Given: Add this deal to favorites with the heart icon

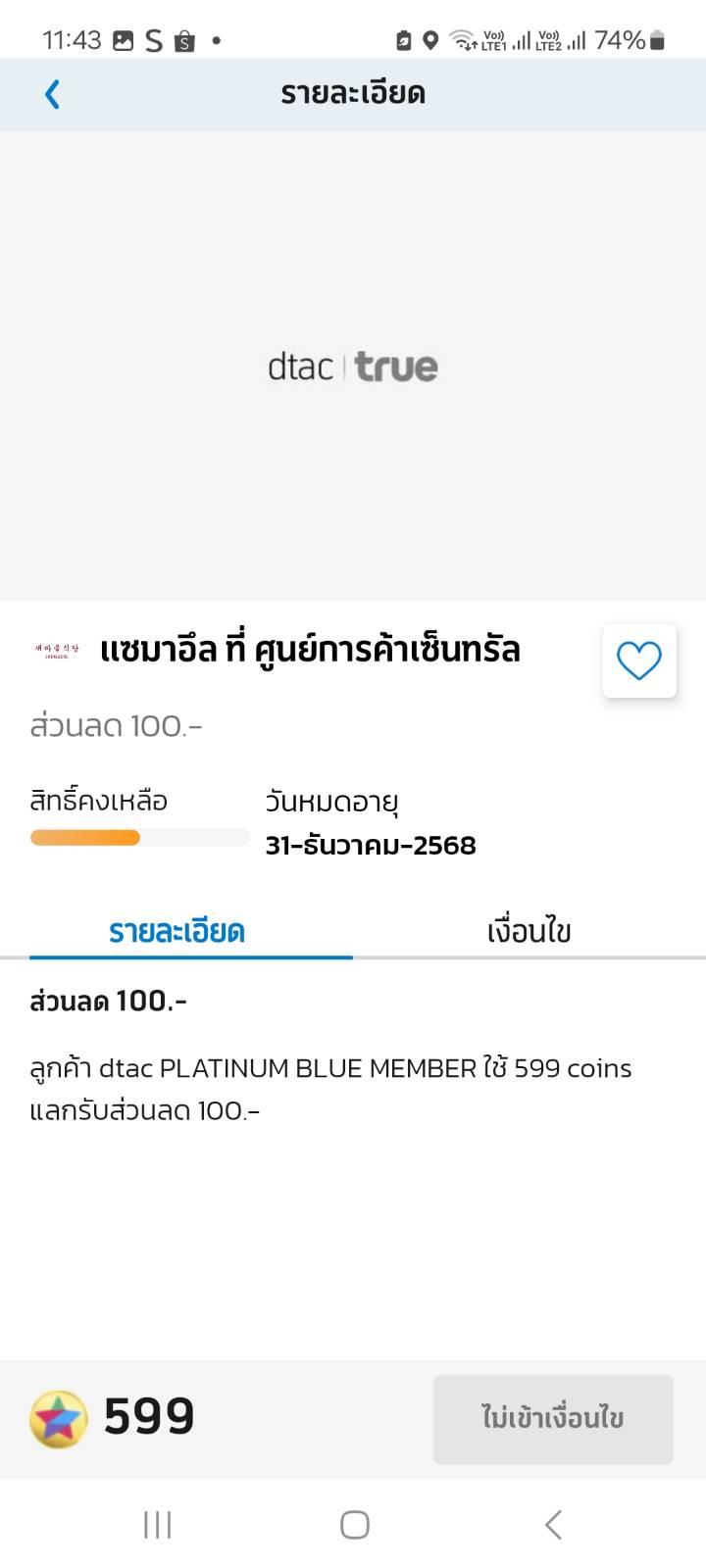Looking at the screenshot, I should pos(639,661).
